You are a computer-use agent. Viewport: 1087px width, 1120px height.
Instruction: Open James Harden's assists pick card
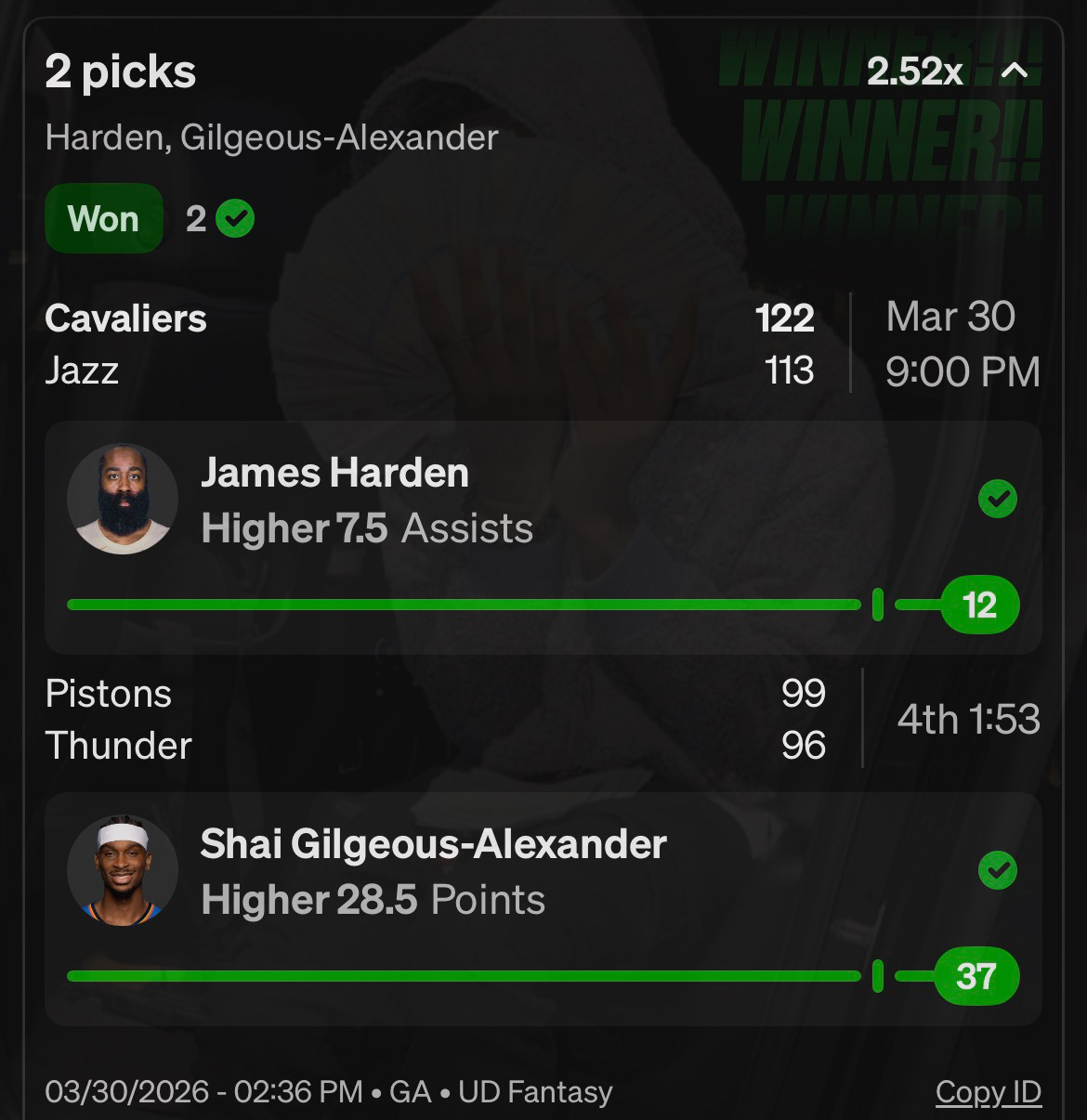coord(543,537)
